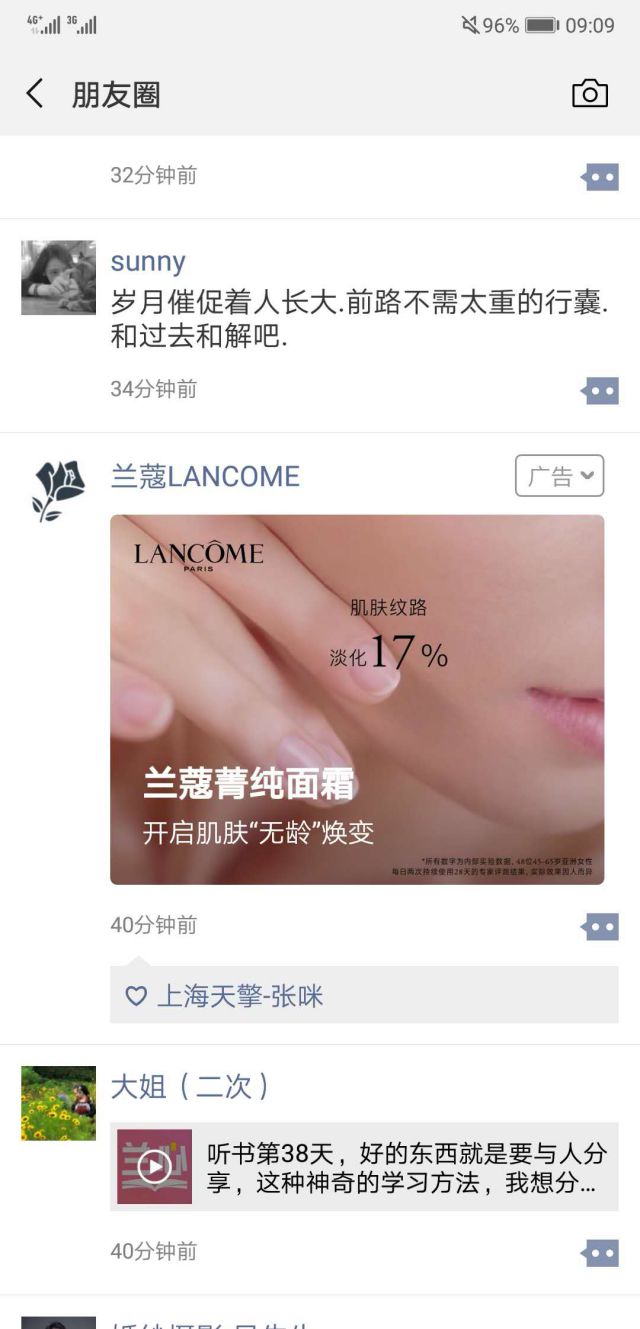This screenshot has width=640, height=1329.
Task: Open sunny's profile avatar
Action: pos(58,277)
